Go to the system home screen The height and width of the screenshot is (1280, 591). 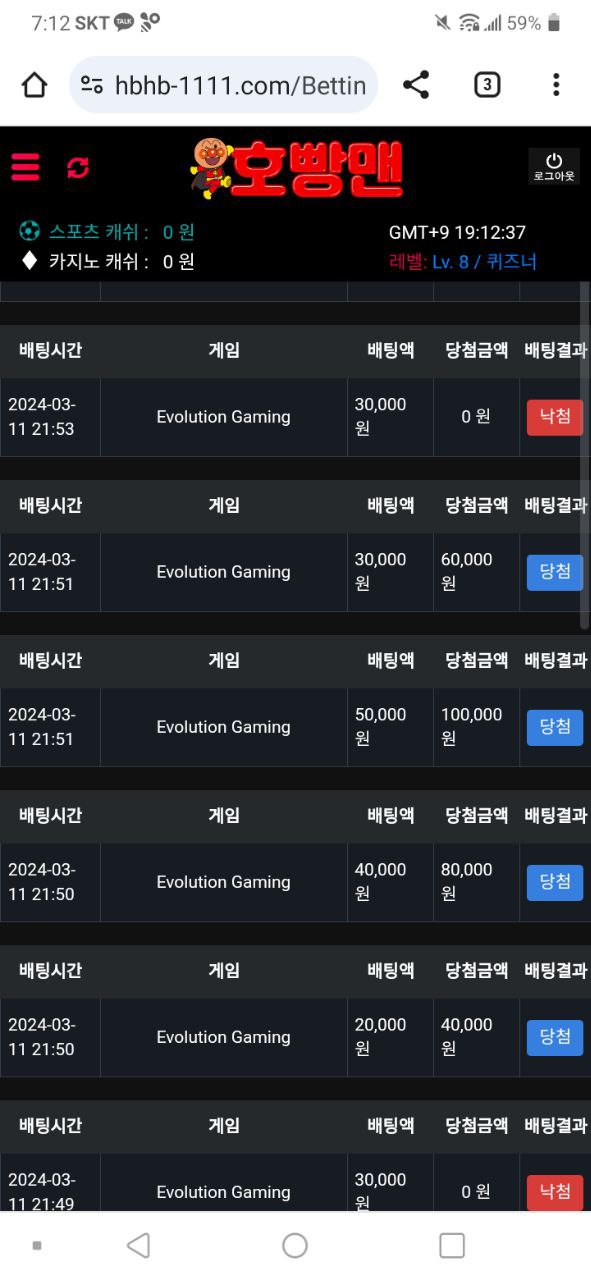click(295, 1245)
